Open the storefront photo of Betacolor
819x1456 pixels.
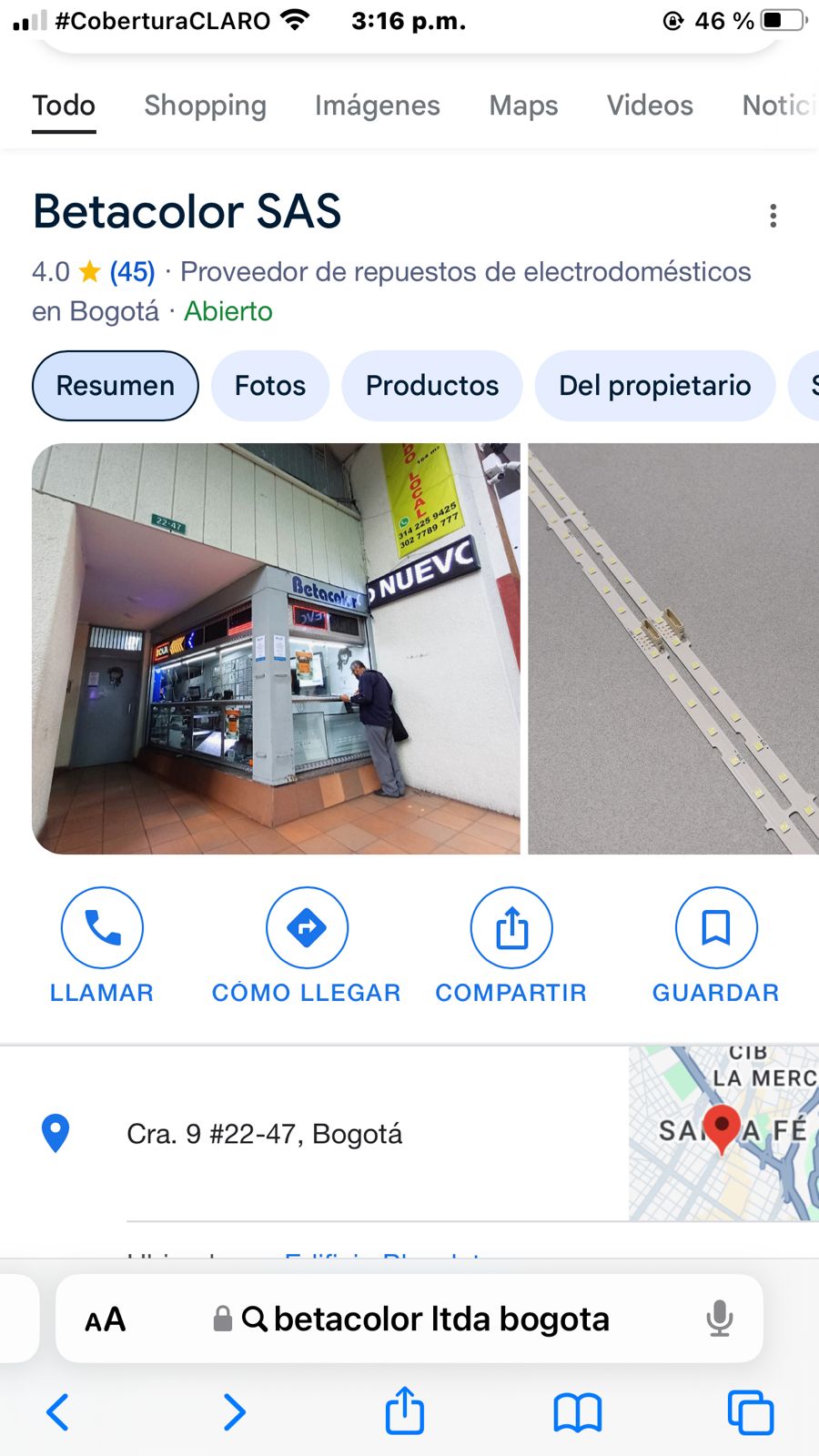[x=276, y=648]
